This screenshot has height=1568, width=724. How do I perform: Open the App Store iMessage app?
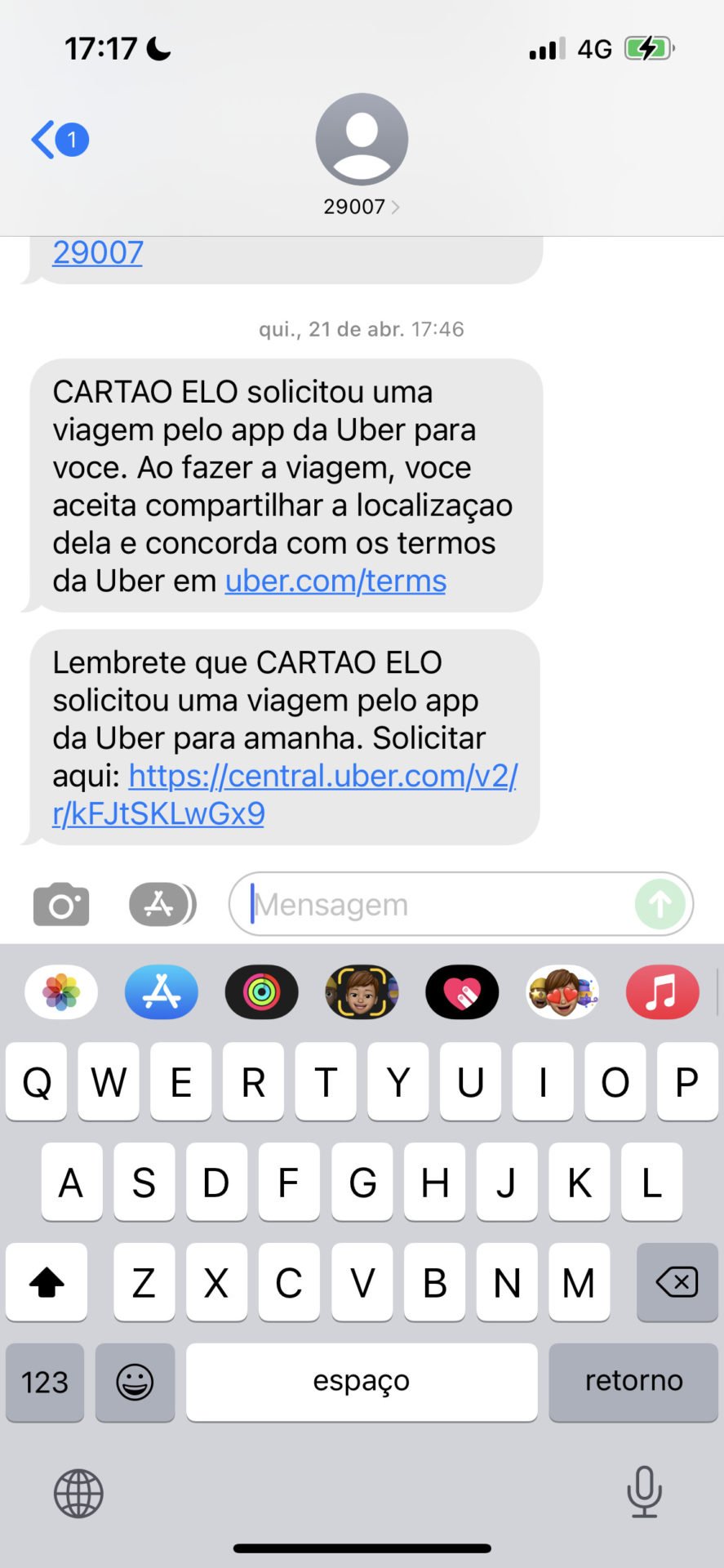[x=162, y=992]
